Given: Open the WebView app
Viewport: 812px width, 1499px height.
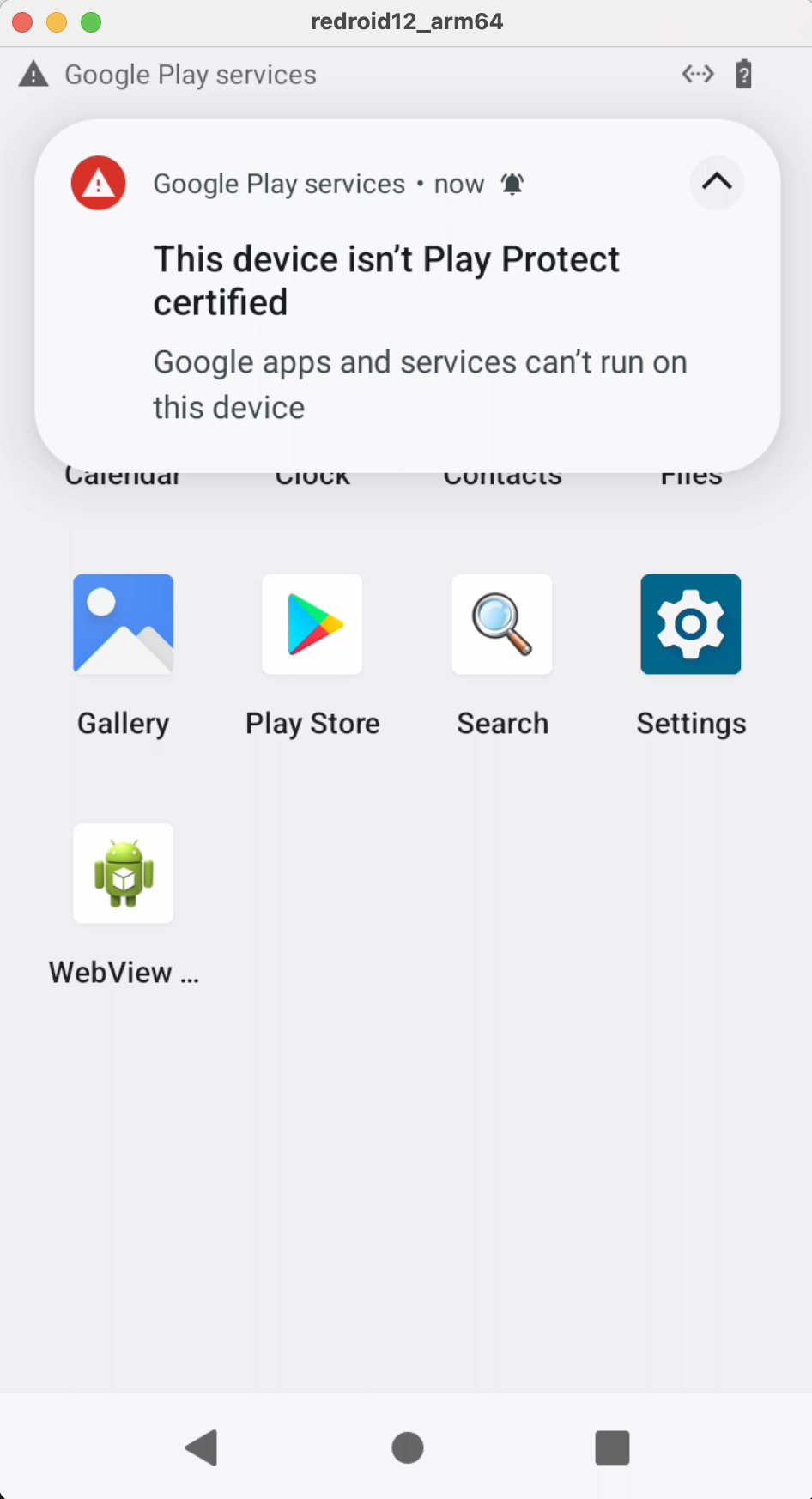Looking at the screenshot, I should coord(123,873).
